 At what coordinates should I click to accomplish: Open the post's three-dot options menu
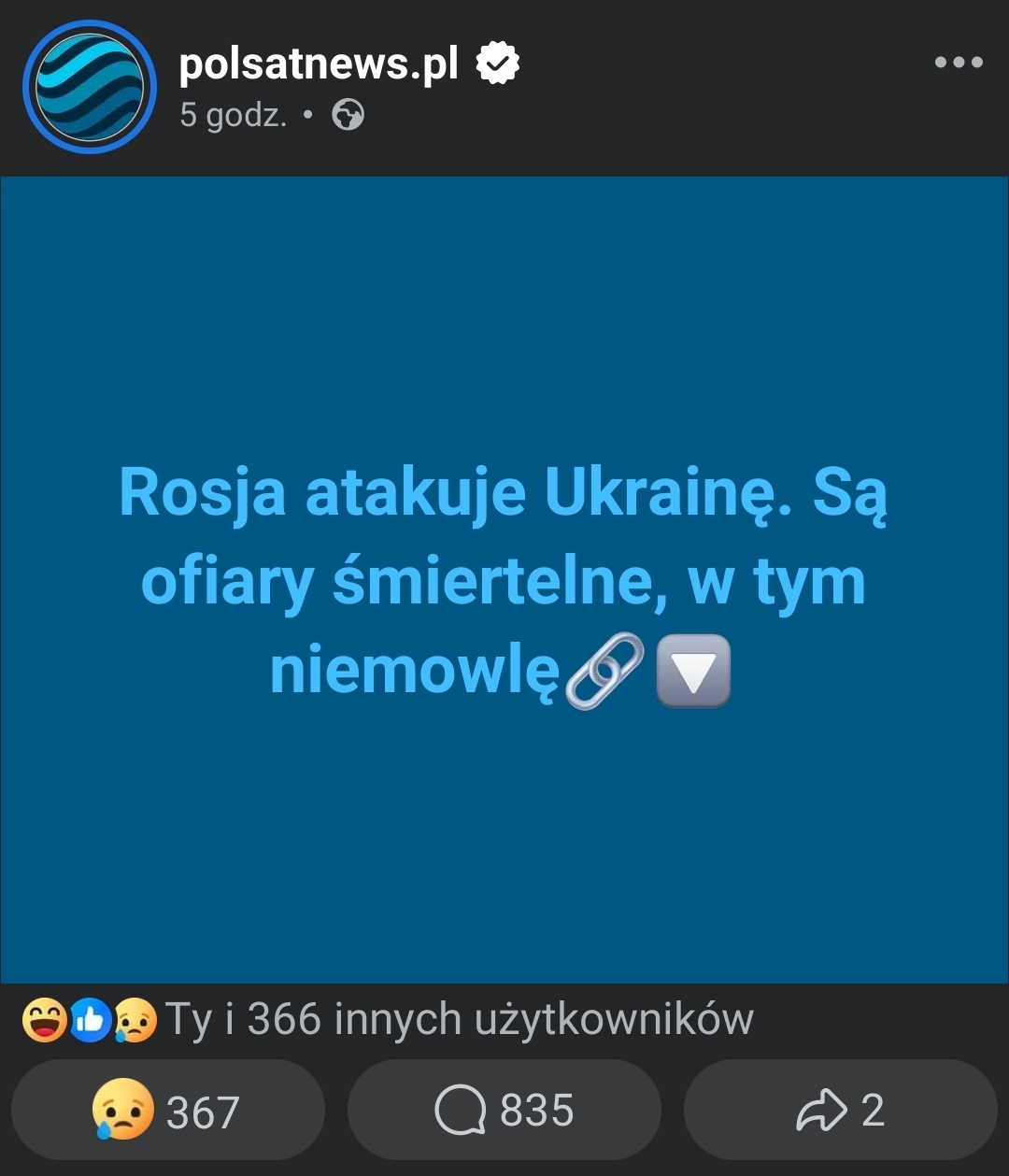tap(959, 63)
